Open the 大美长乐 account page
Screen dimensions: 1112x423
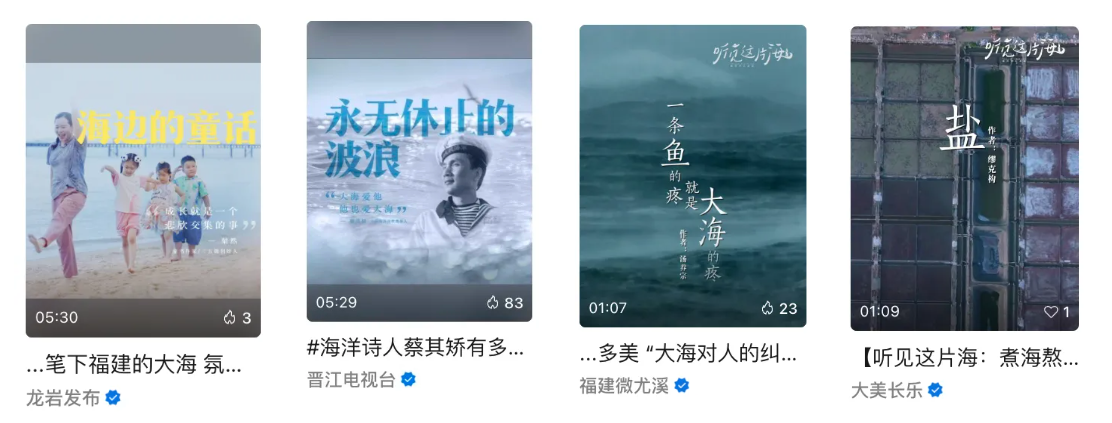887,390
